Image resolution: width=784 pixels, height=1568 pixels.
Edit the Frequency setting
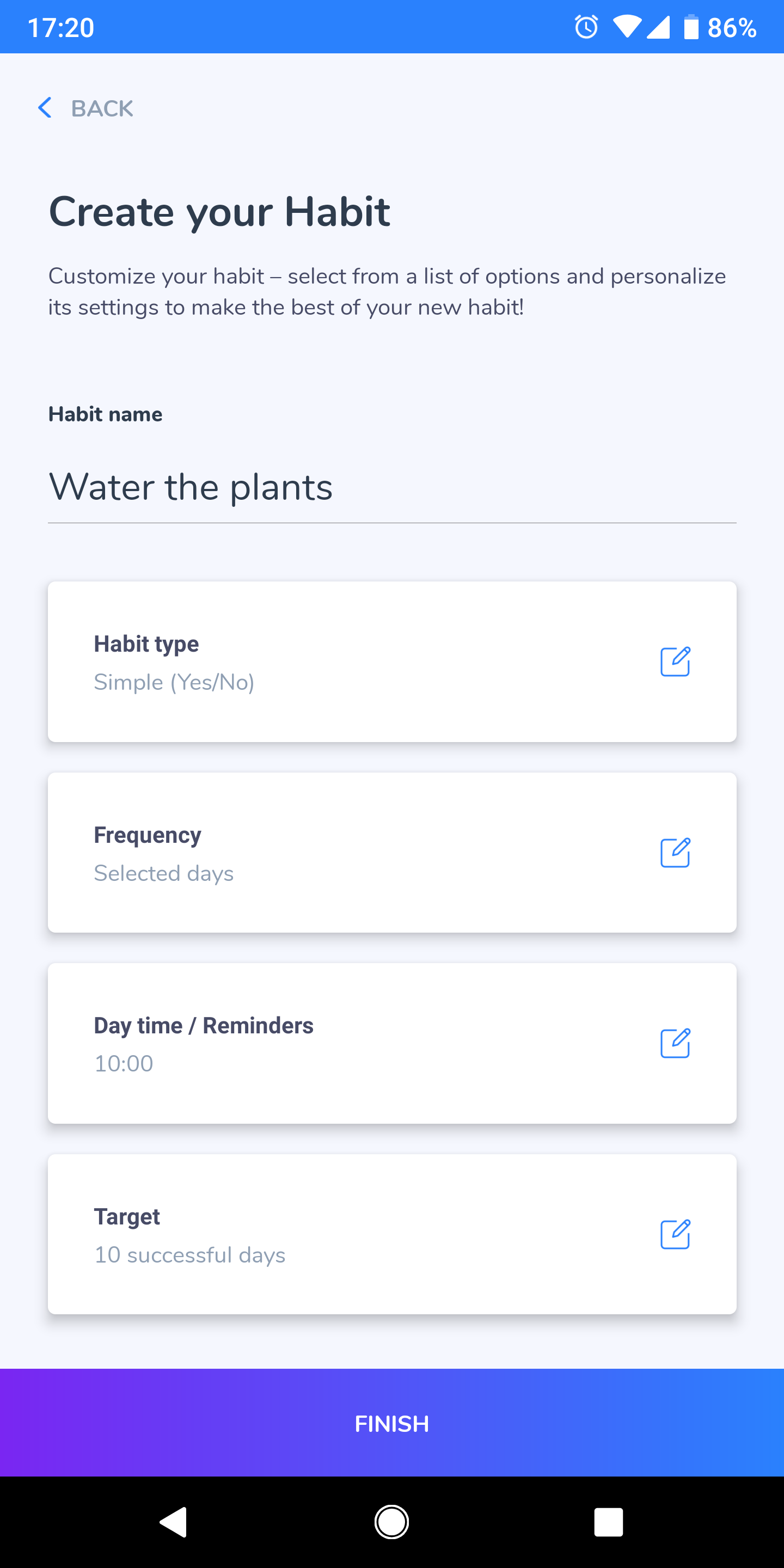[676, 853]
